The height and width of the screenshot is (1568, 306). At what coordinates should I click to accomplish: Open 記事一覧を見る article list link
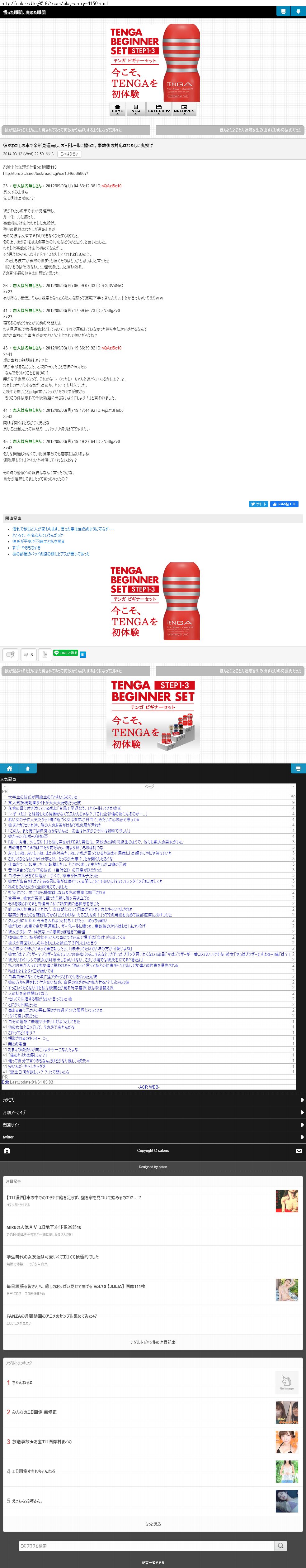pyautogui.click(x=153, y=1562)
